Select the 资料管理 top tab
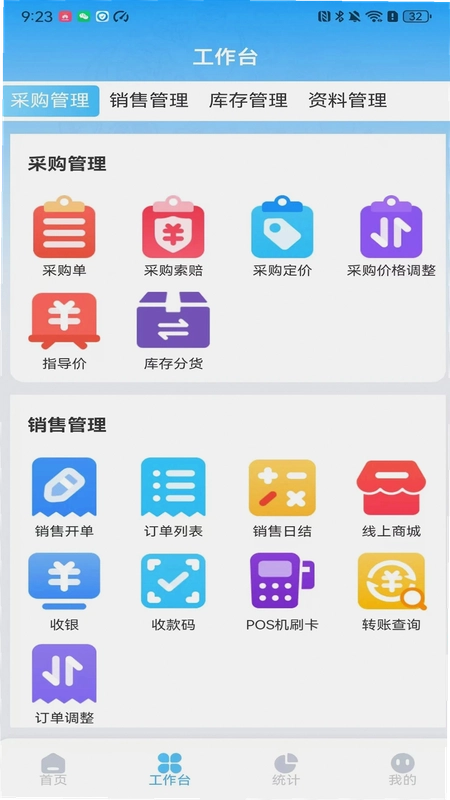This screenshot has width=450, height=800. pos(347,101)
